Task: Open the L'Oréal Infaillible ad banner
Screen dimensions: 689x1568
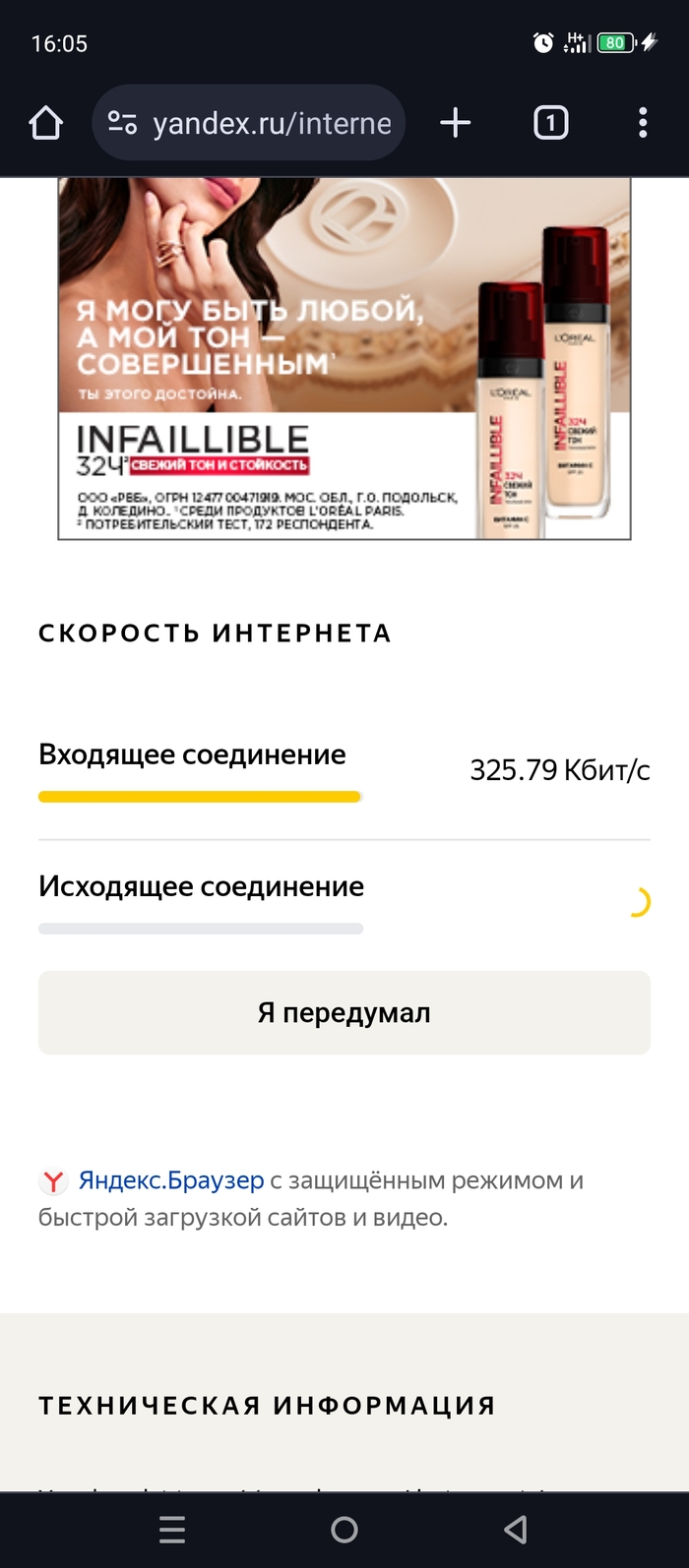Action: coord(344,359)
